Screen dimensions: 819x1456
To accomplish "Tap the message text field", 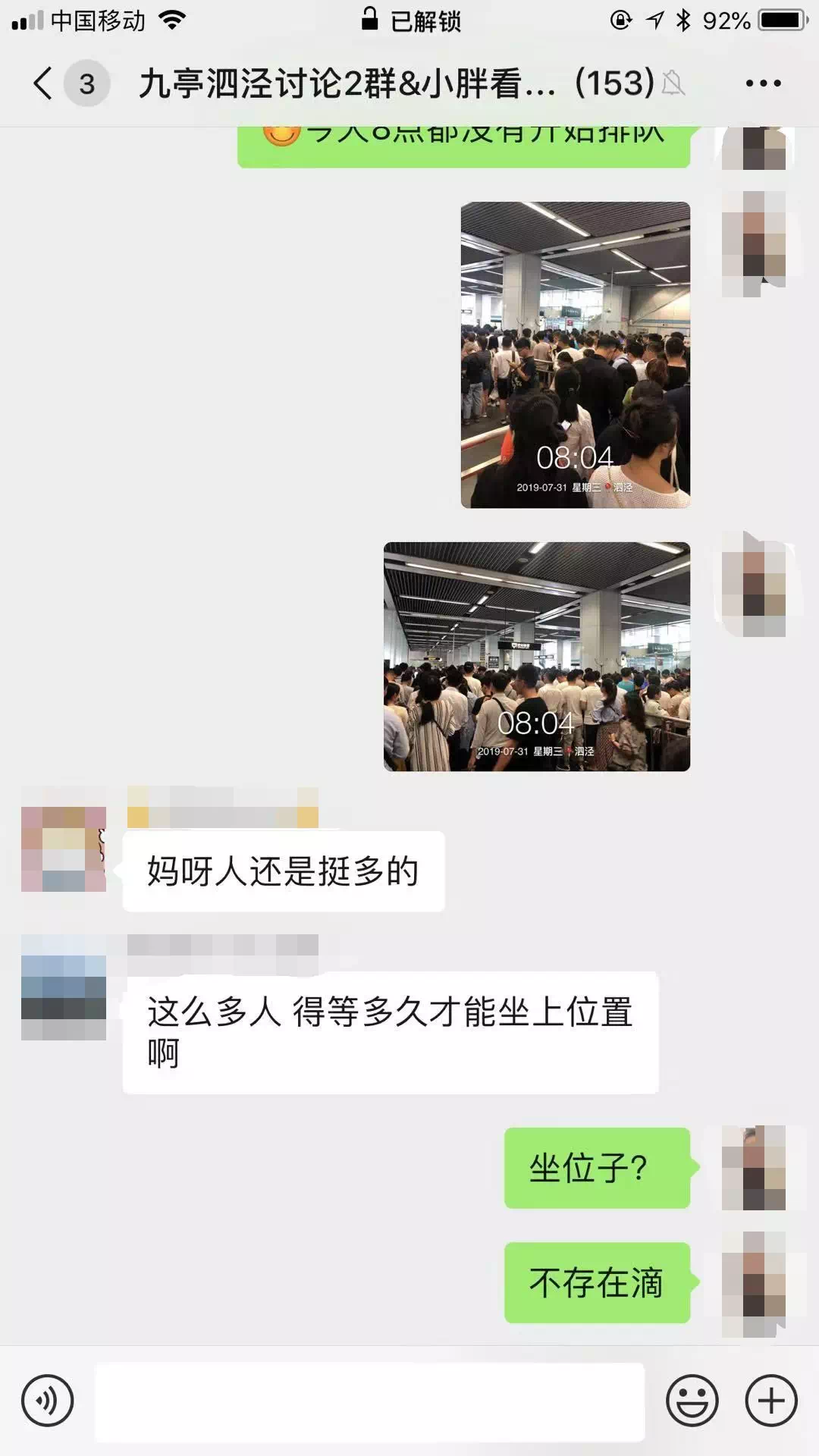I will pos(369,1401).
